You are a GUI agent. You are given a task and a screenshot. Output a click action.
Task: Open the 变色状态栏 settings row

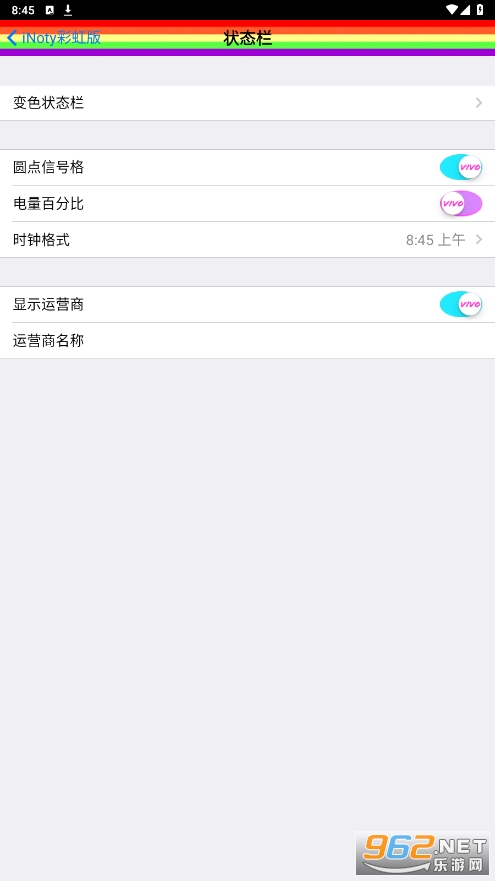point(247,103)
